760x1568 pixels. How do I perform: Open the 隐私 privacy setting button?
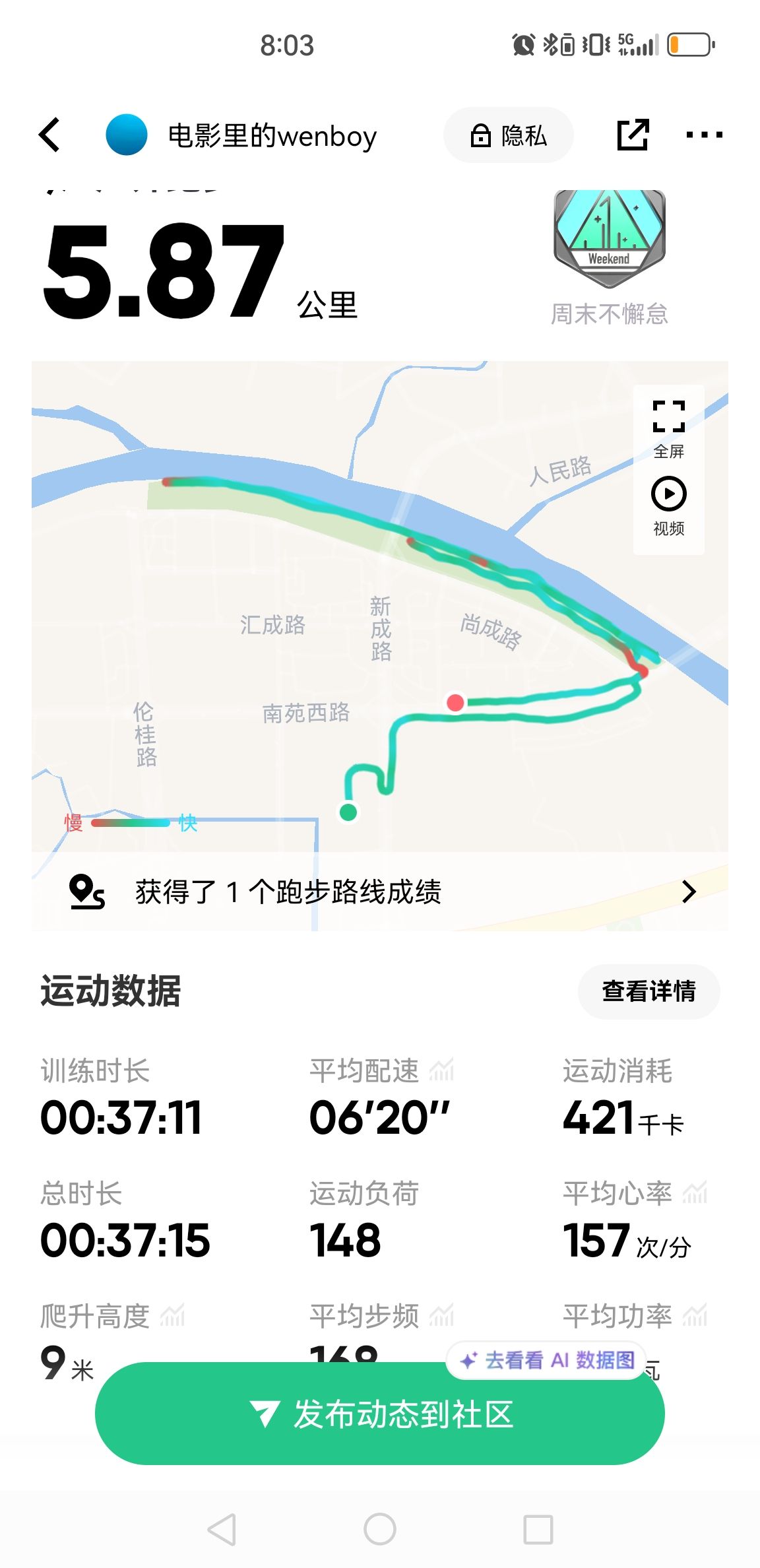pos(509,135)
